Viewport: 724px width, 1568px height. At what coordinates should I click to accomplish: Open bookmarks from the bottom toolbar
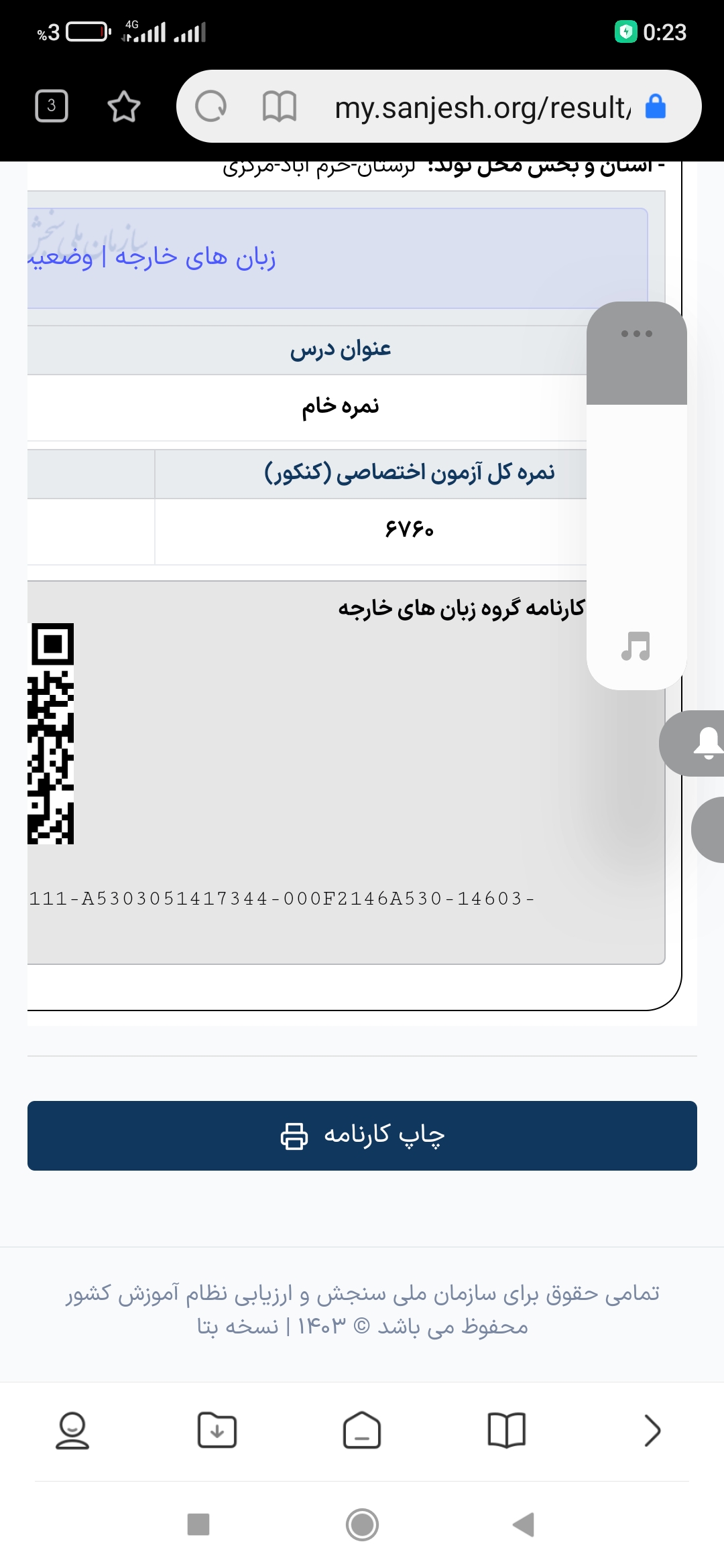(507, 1431)
